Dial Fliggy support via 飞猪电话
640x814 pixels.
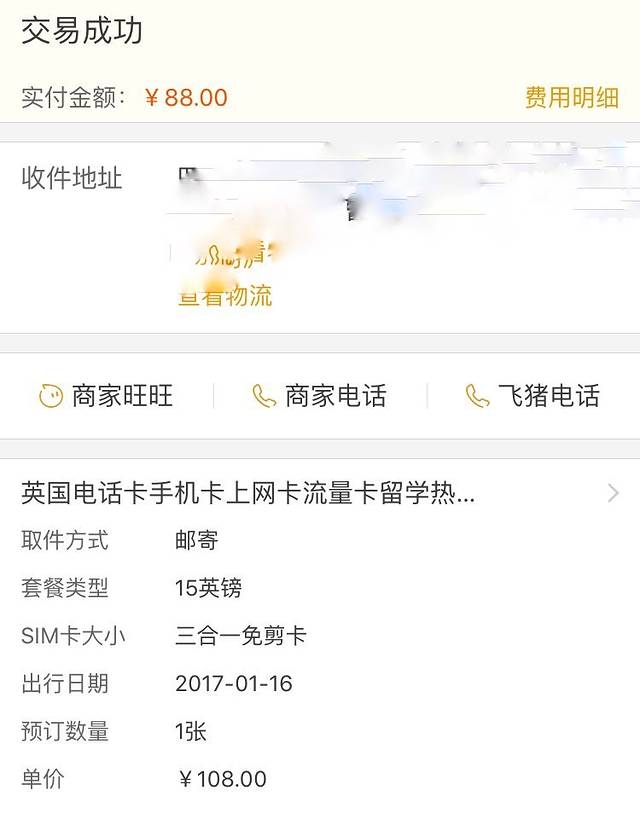pos(533,396)
